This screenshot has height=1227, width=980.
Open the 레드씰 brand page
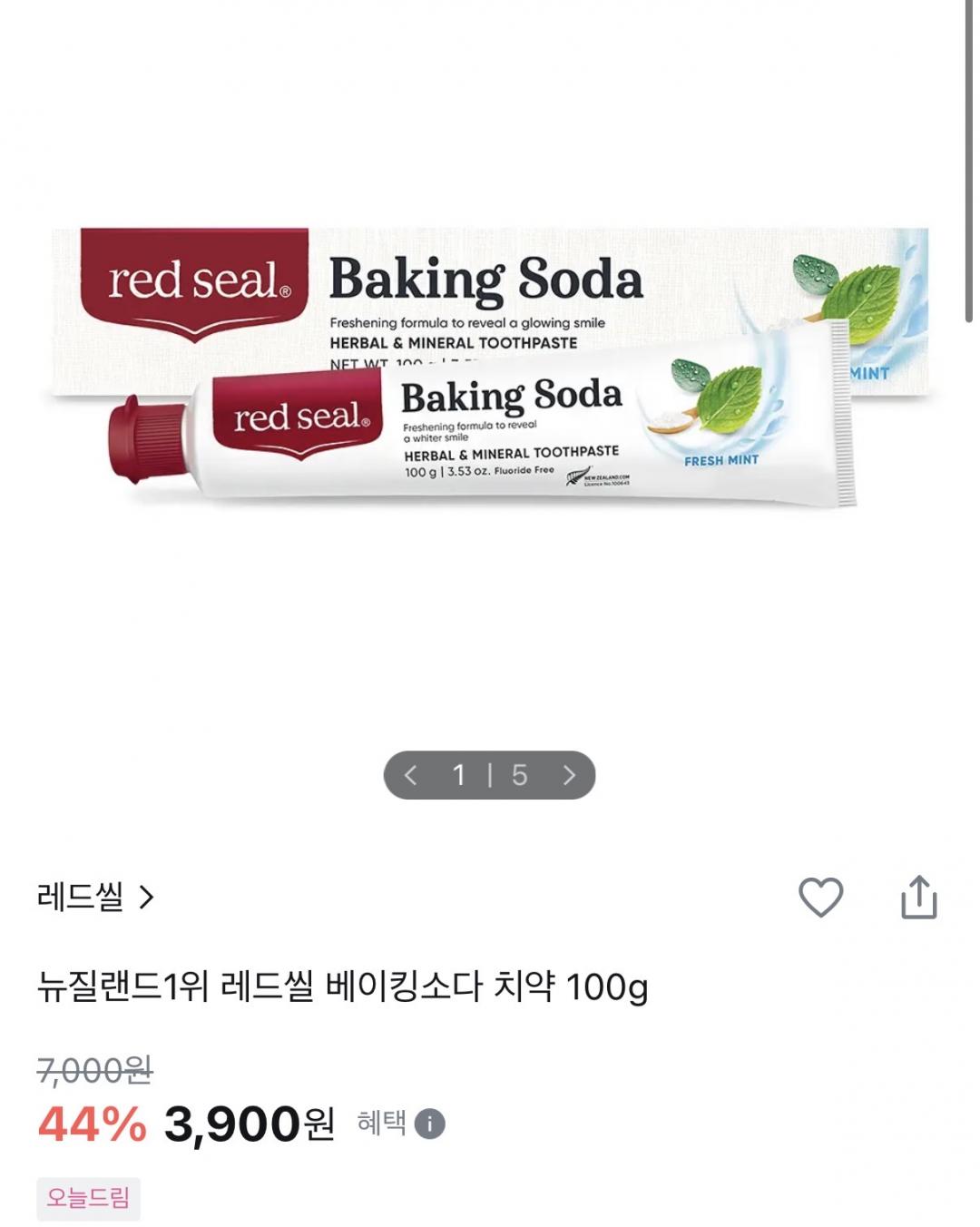point(95,898)
